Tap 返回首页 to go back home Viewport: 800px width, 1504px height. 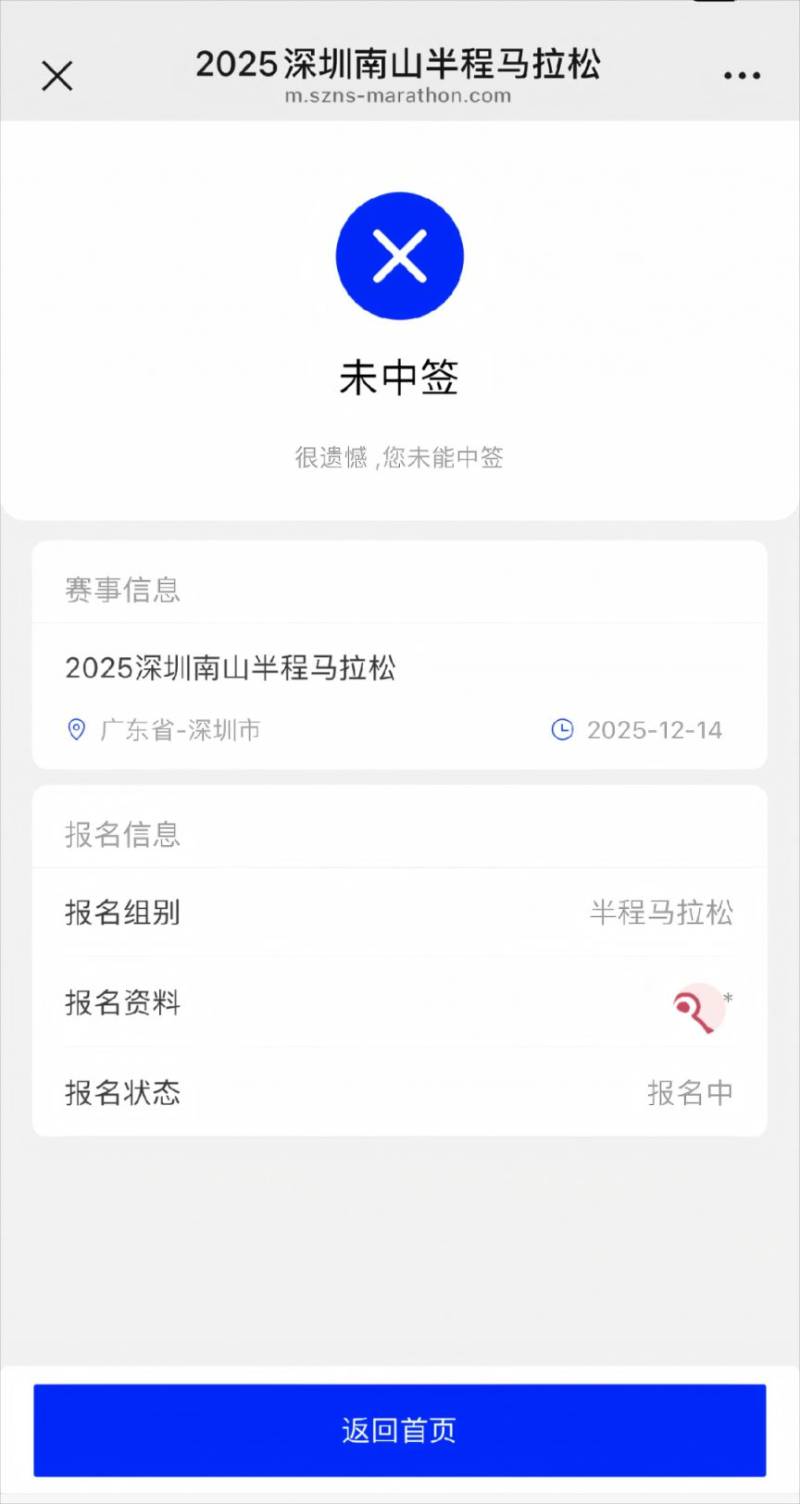tap(400, 1430)
